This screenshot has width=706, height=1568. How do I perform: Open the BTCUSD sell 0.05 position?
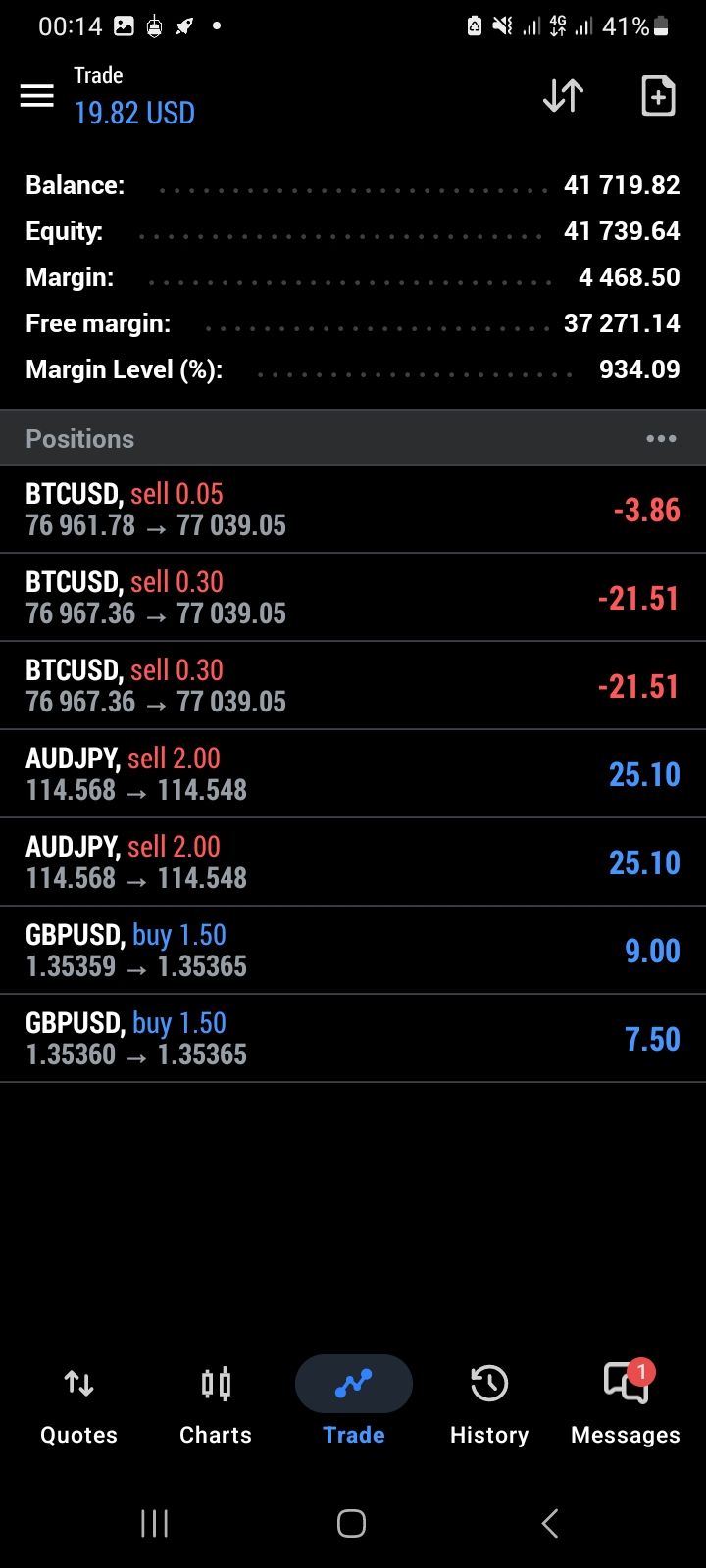pyautogui.click(x=353, y=510)
